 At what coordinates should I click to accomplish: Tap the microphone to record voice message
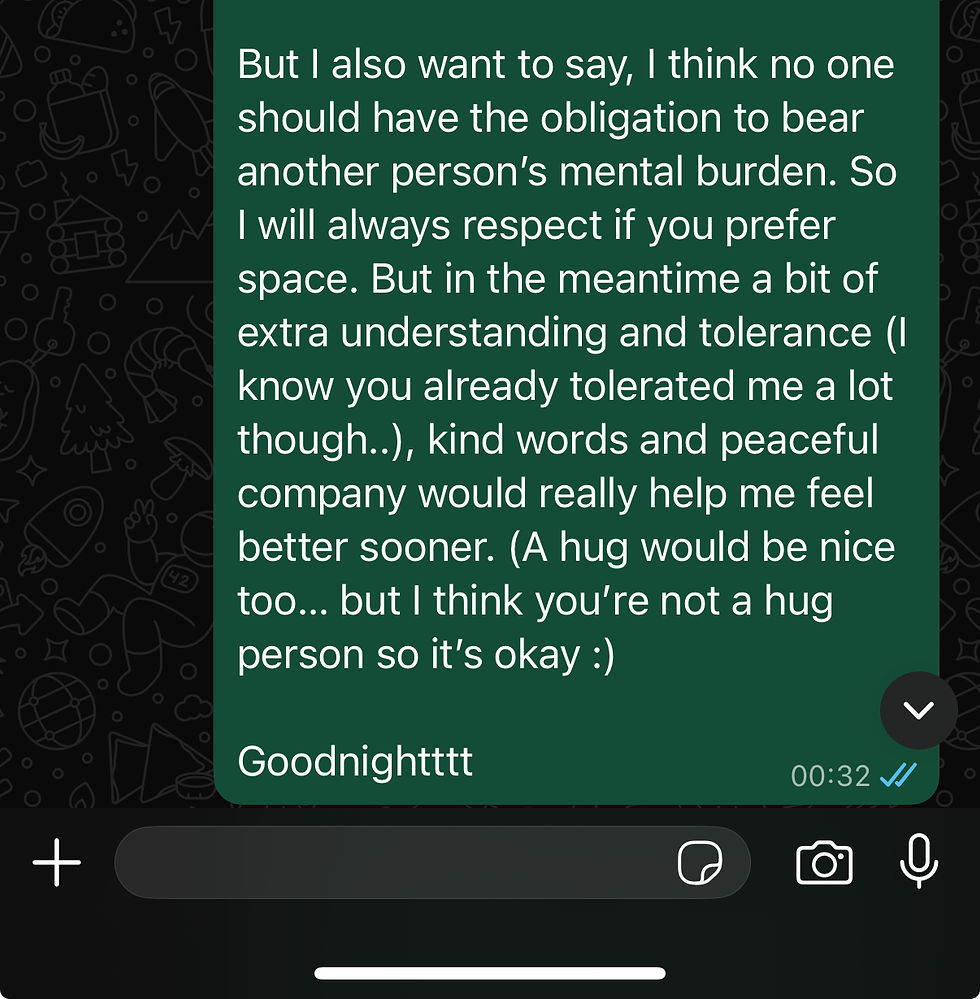(918, 862)
